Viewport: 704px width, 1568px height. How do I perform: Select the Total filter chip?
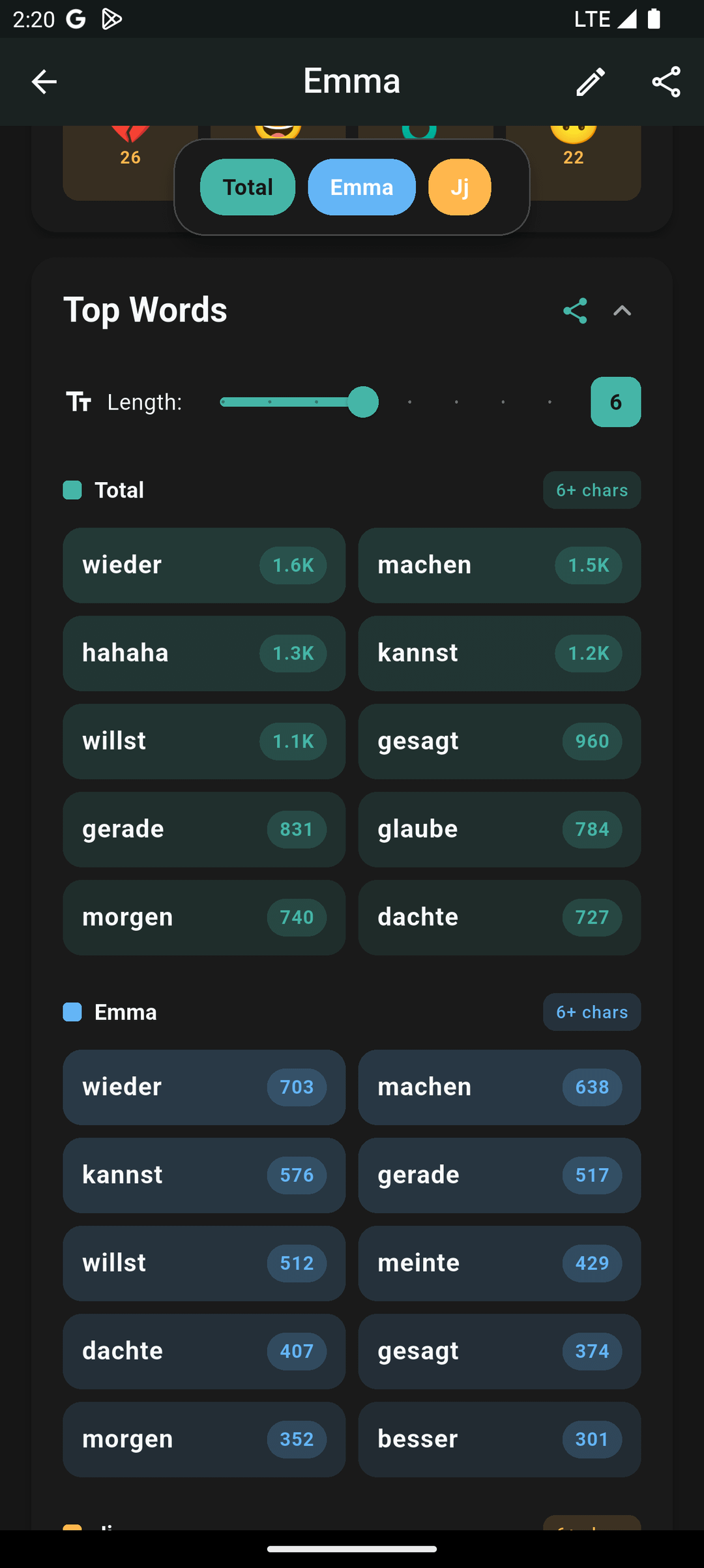point(248,187)
